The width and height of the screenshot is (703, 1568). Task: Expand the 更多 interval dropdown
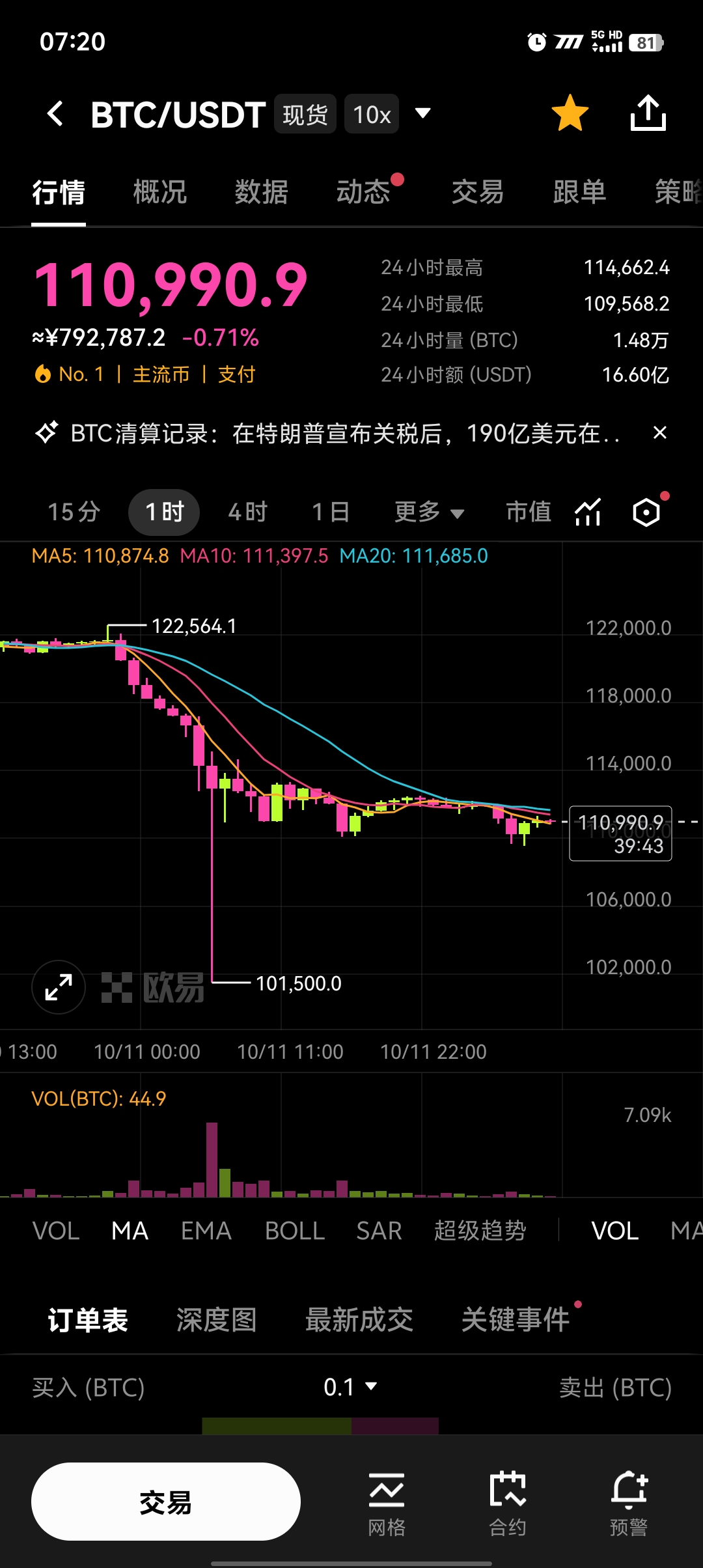point(429,512)
